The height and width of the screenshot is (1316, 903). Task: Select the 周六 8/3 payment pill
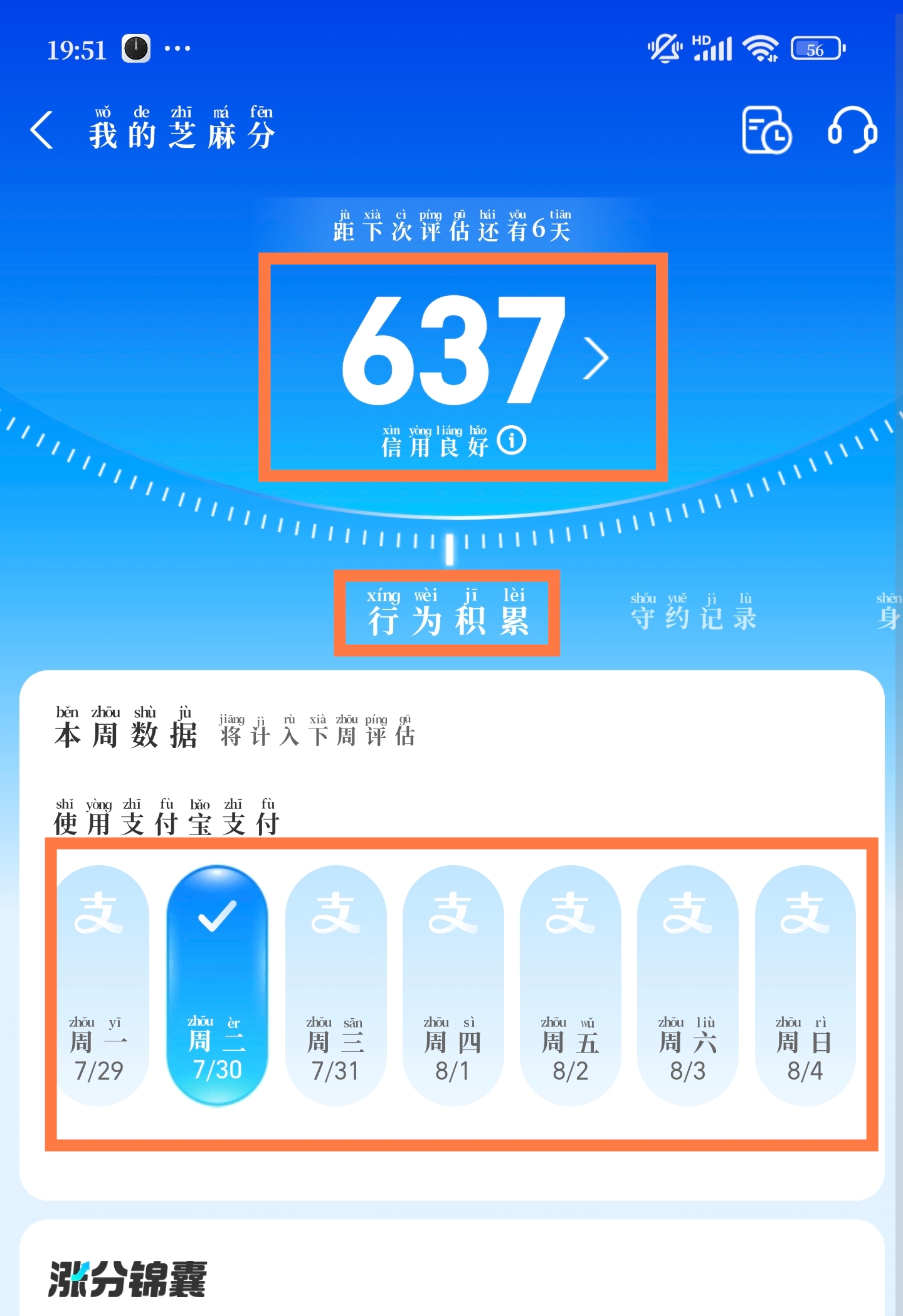pyautogui.click(x=687, y=984)
